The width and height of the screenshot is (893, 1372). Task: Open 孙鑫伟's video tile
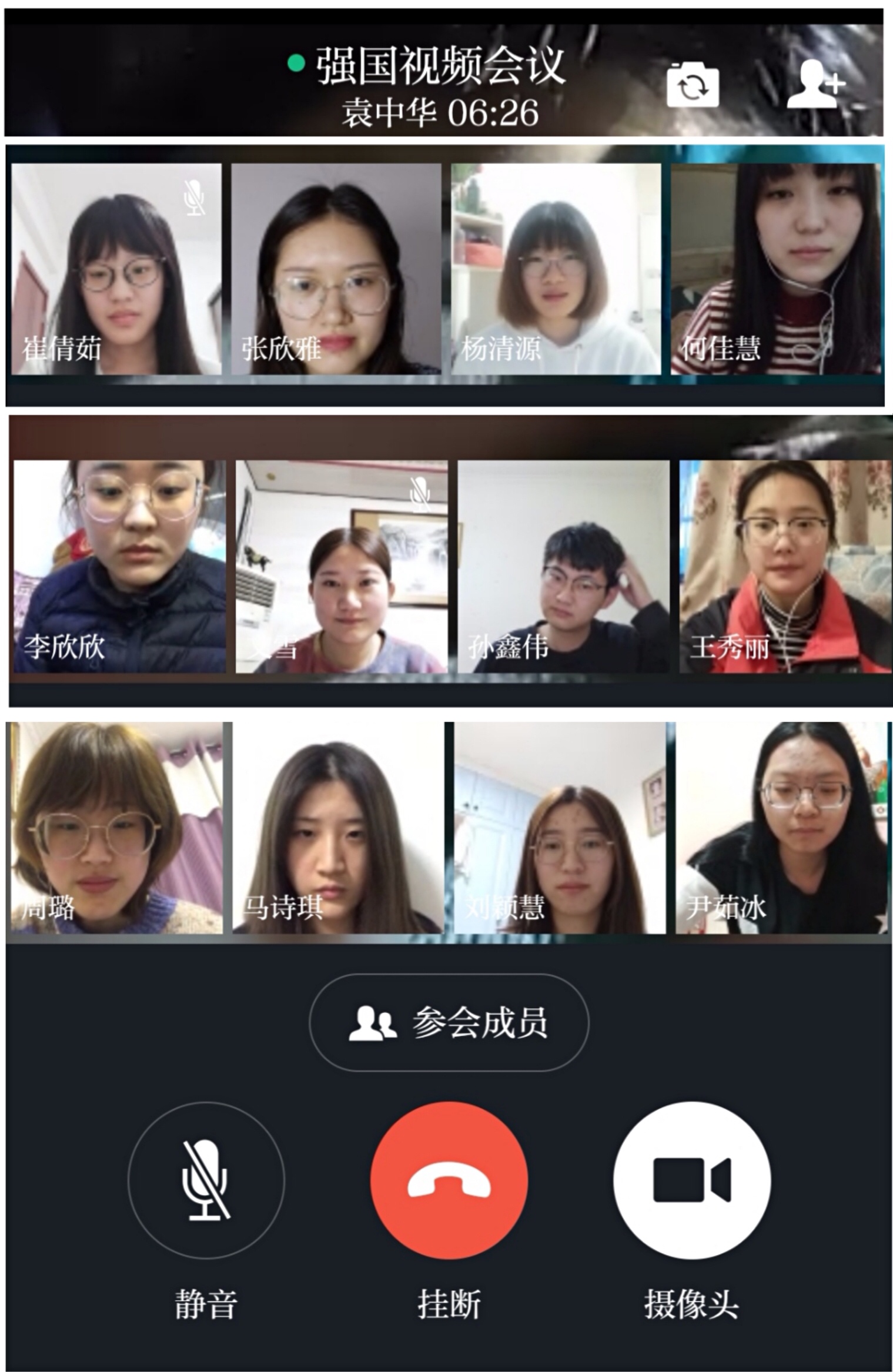563,566
